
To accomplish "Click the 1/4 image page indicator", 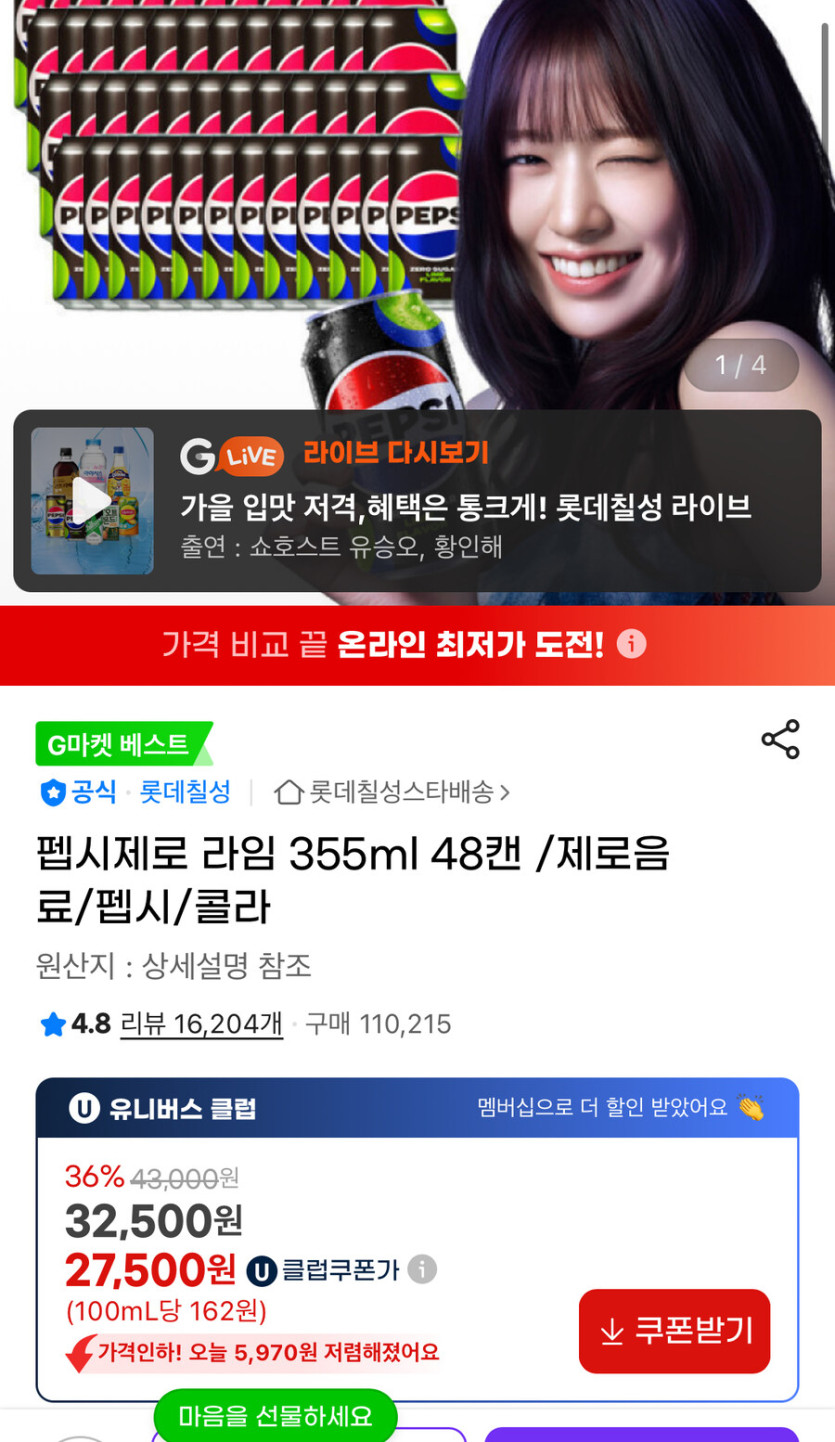I will 740,366.
